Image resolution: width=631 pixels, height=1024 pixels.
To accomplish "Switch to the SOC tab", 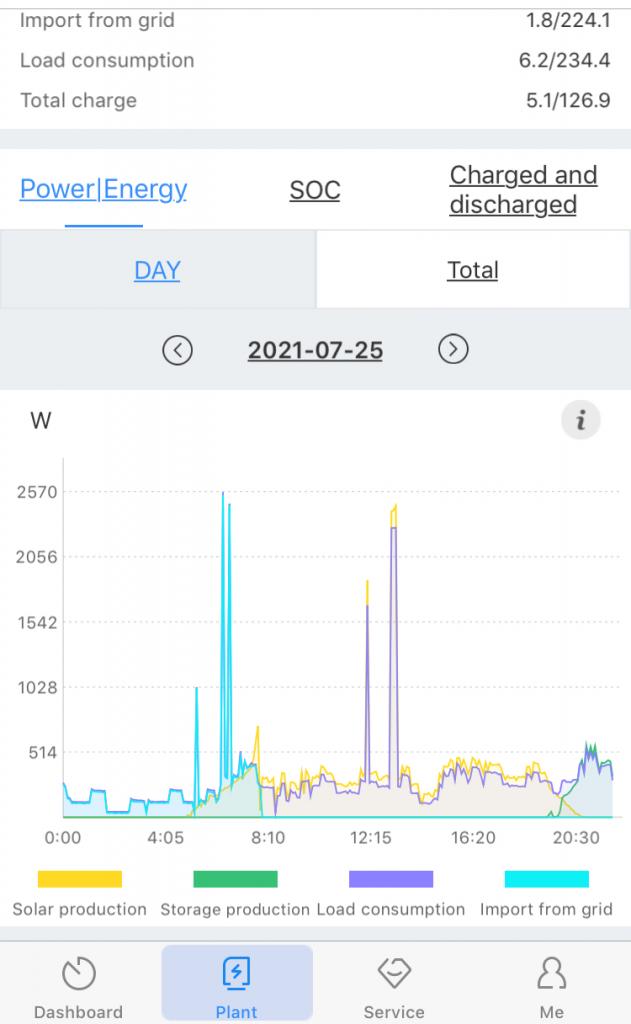I will [314, 190].
